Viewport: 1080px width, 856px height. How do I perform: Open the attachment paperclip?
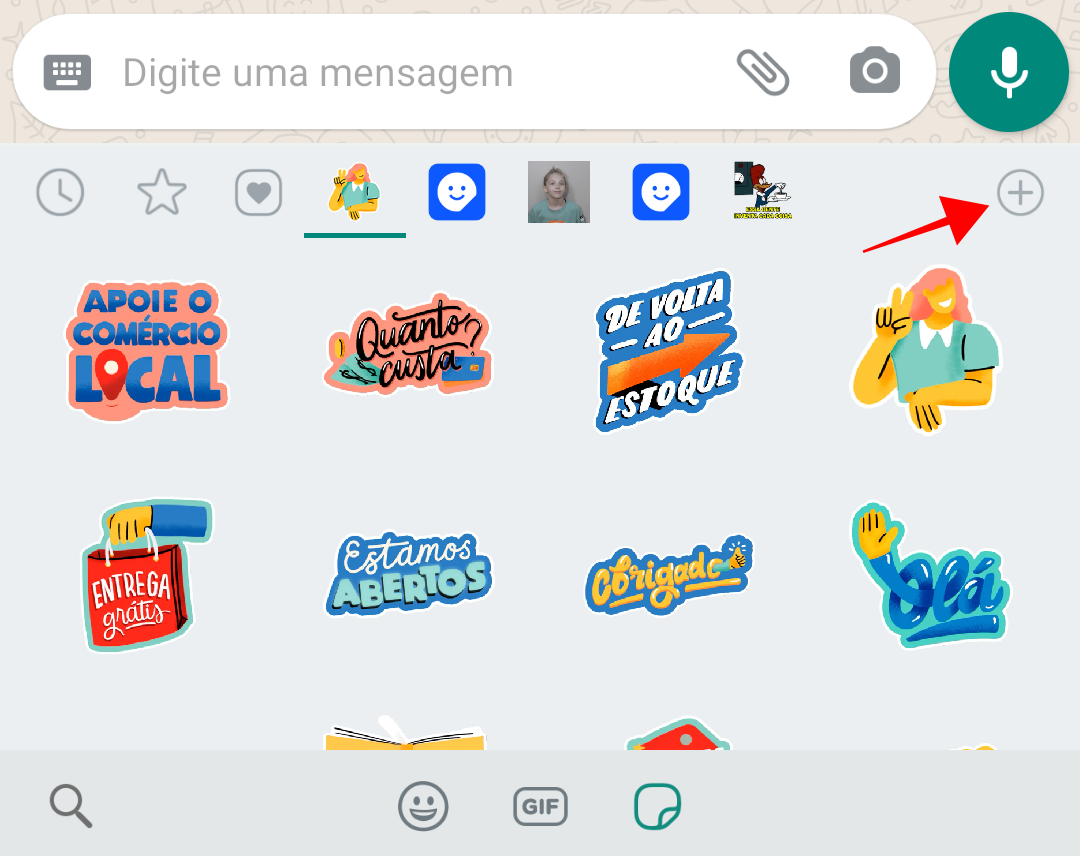coord(763,72)
